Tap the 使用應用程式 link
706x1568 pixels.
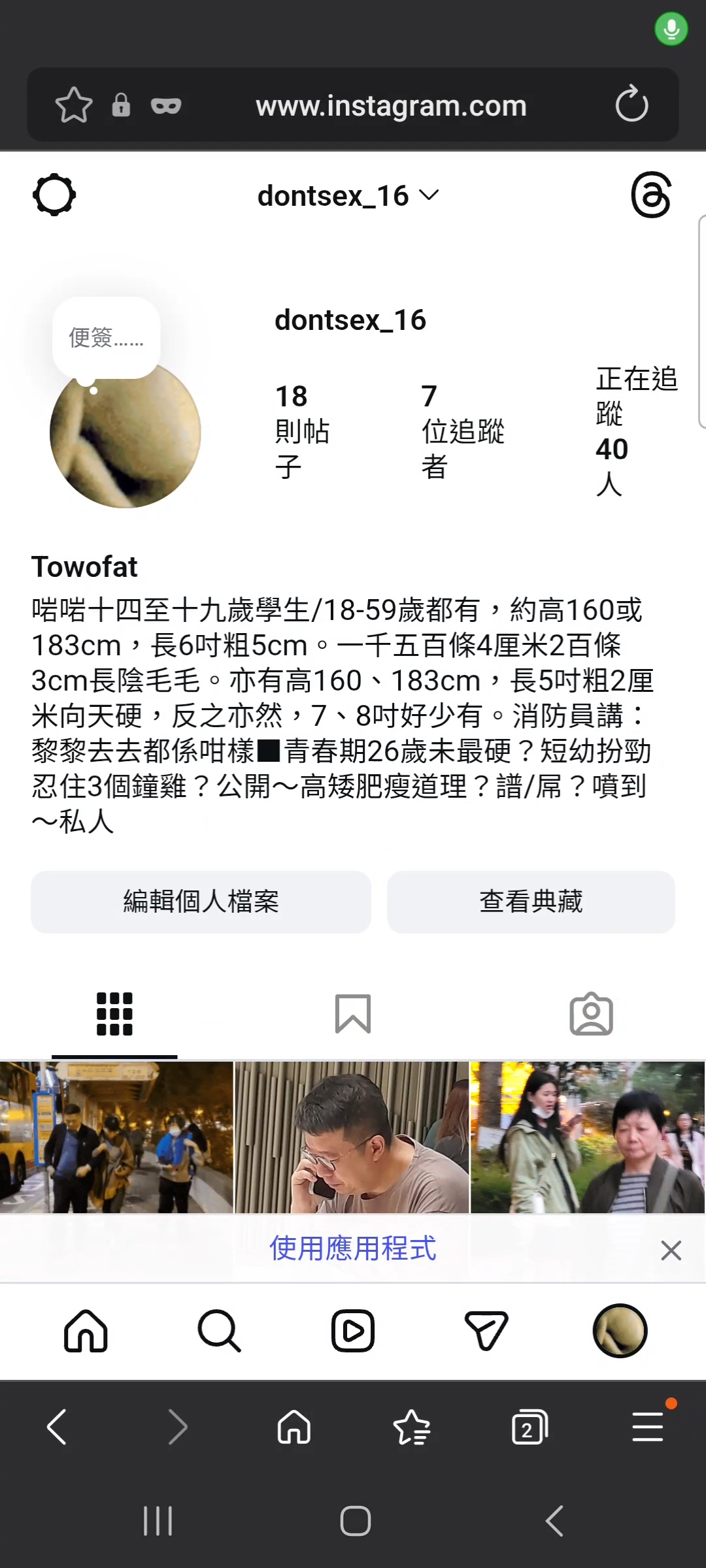[x=352, y=1249]
